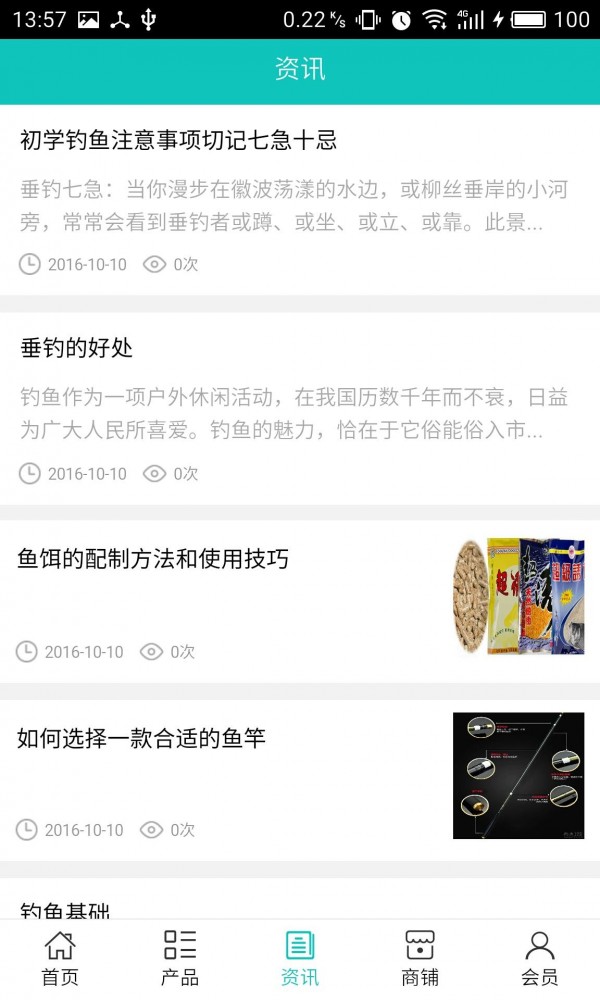Go to the 首页 tab
This screenshot has height=1000, width=600.
click(60, 958)
